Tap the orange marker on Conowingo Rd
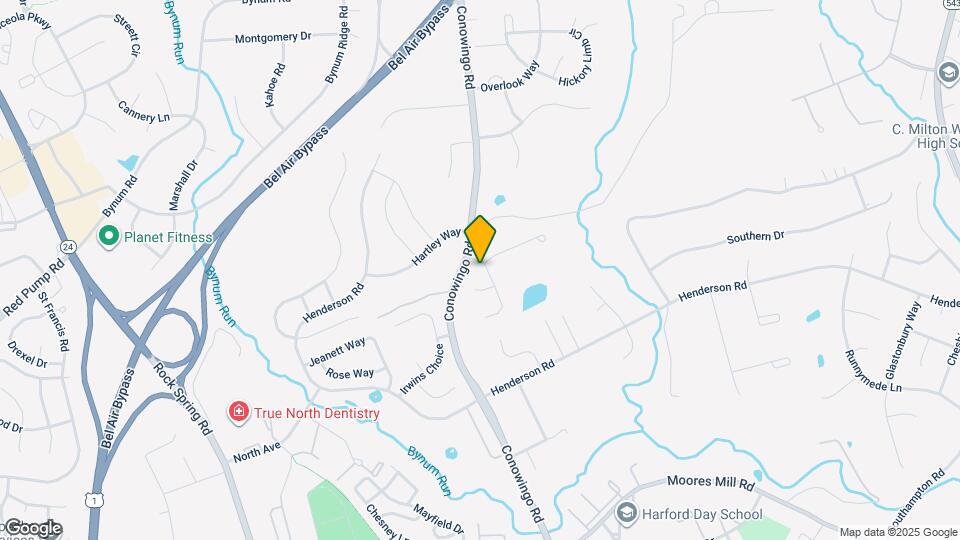The height and width of the screenshot is (540, 960). click(x=480, y=239)
